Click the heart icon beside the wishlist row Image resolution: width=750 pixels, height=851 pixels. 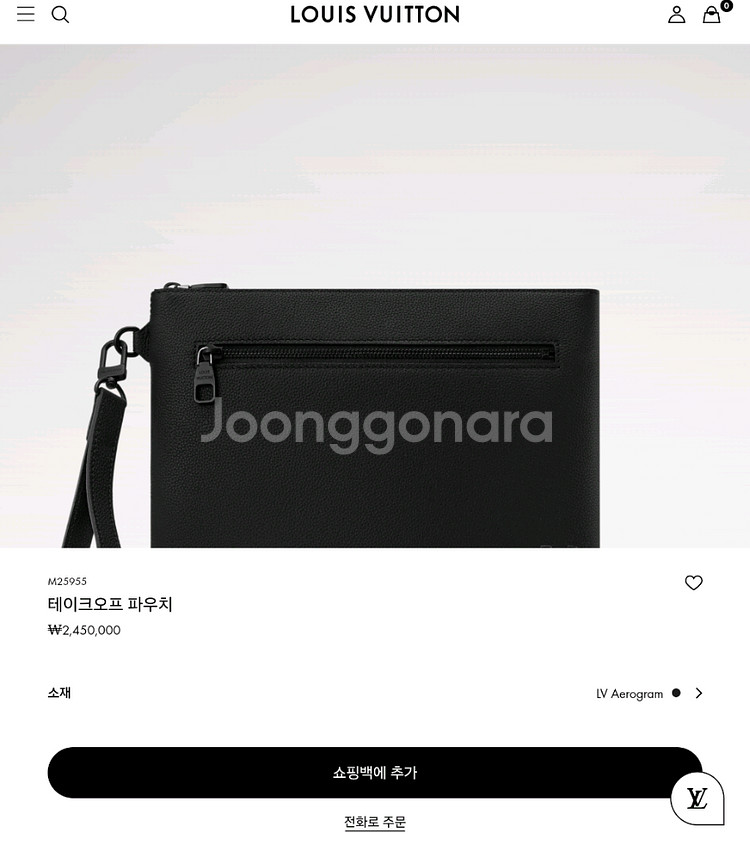tap(694, 583)
